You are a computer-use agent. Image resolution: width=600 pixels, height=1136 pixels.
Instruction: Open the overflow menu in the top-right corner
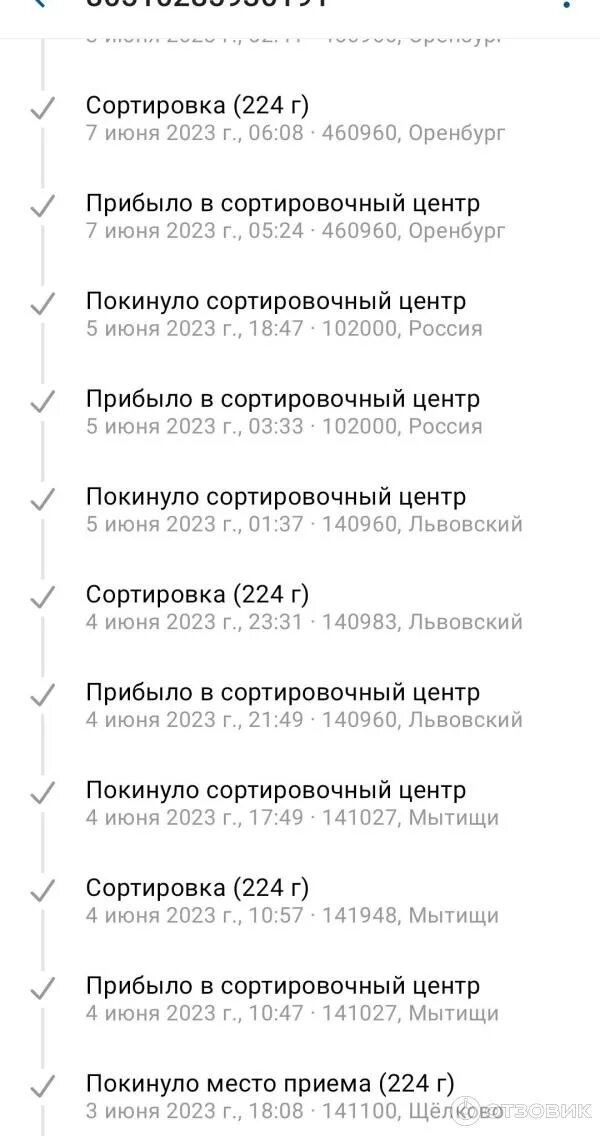tap(567, 4)
